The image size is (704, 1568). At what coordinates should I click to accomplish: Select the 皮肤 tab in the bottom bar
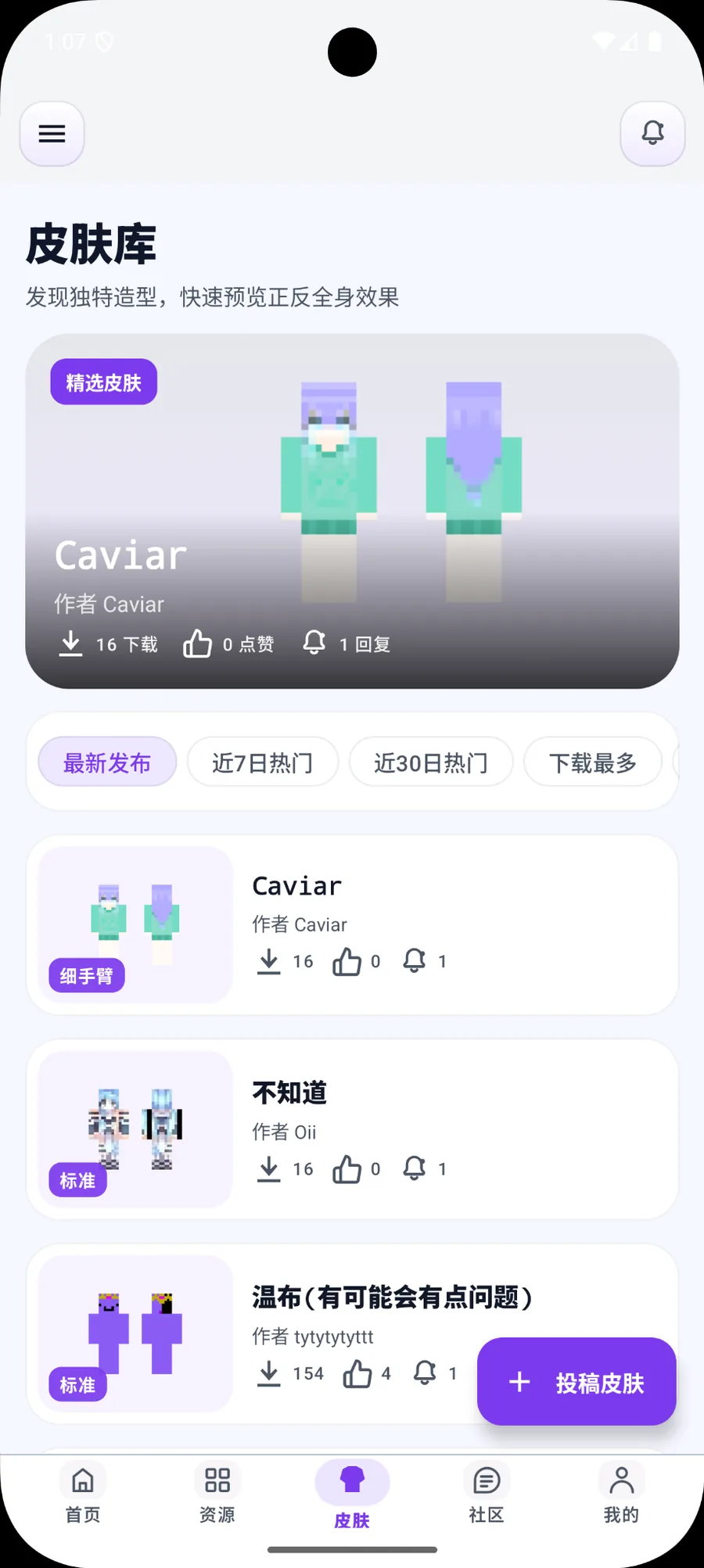[x=352, y=1494]
